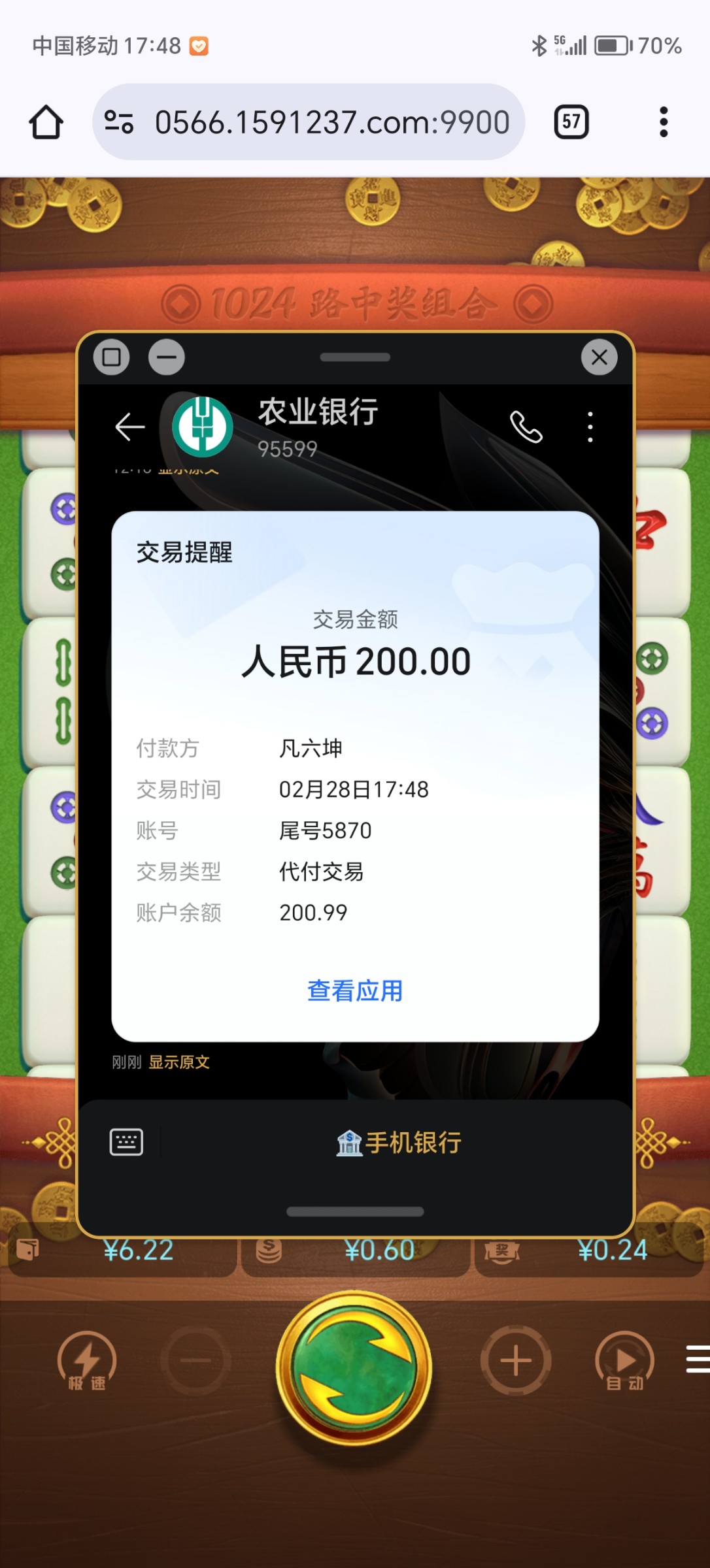Tap 查看应用 in the transaction card
Viewport: 710px width, 1568px height.
355,990
